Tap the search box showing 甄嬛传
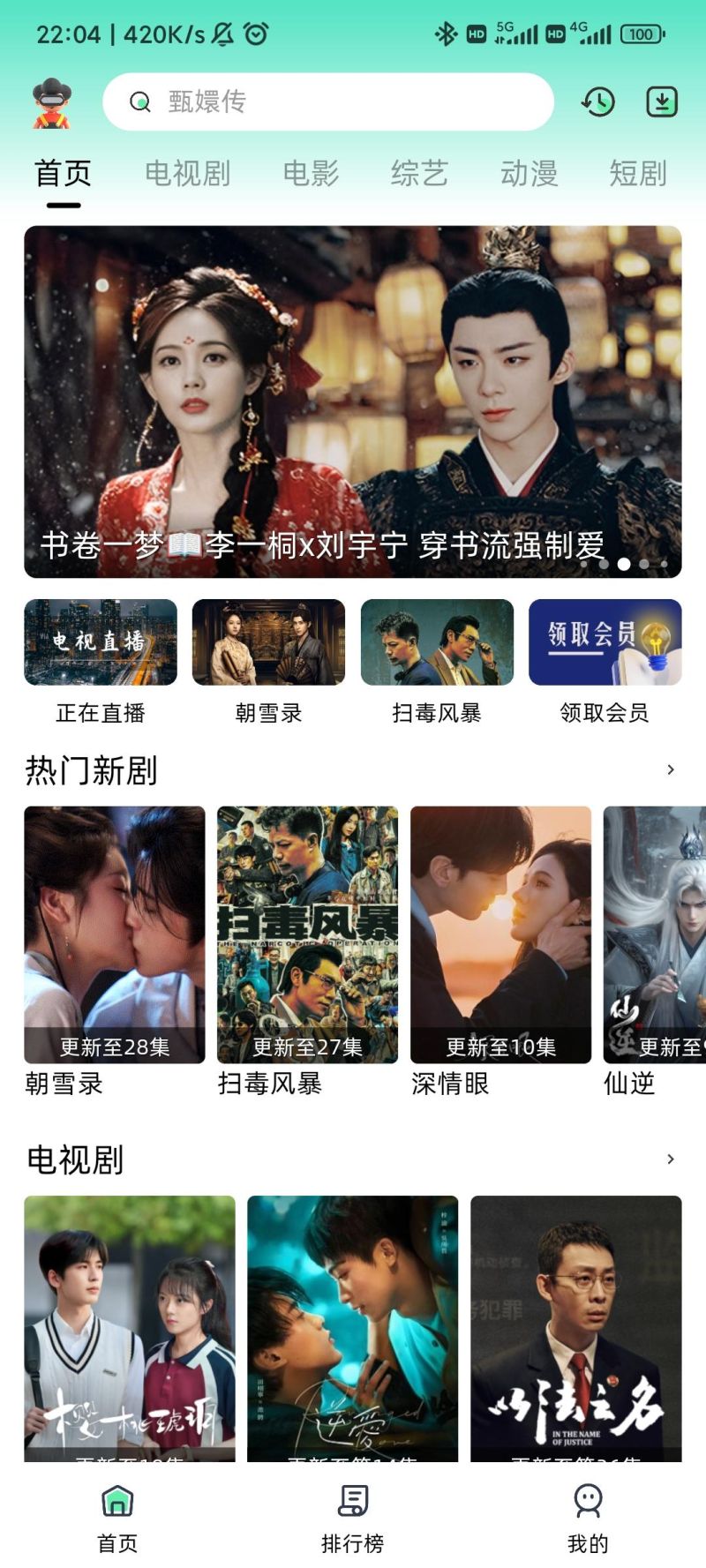The height and width of the screenshot is (1568, 706). click(328, 101)
